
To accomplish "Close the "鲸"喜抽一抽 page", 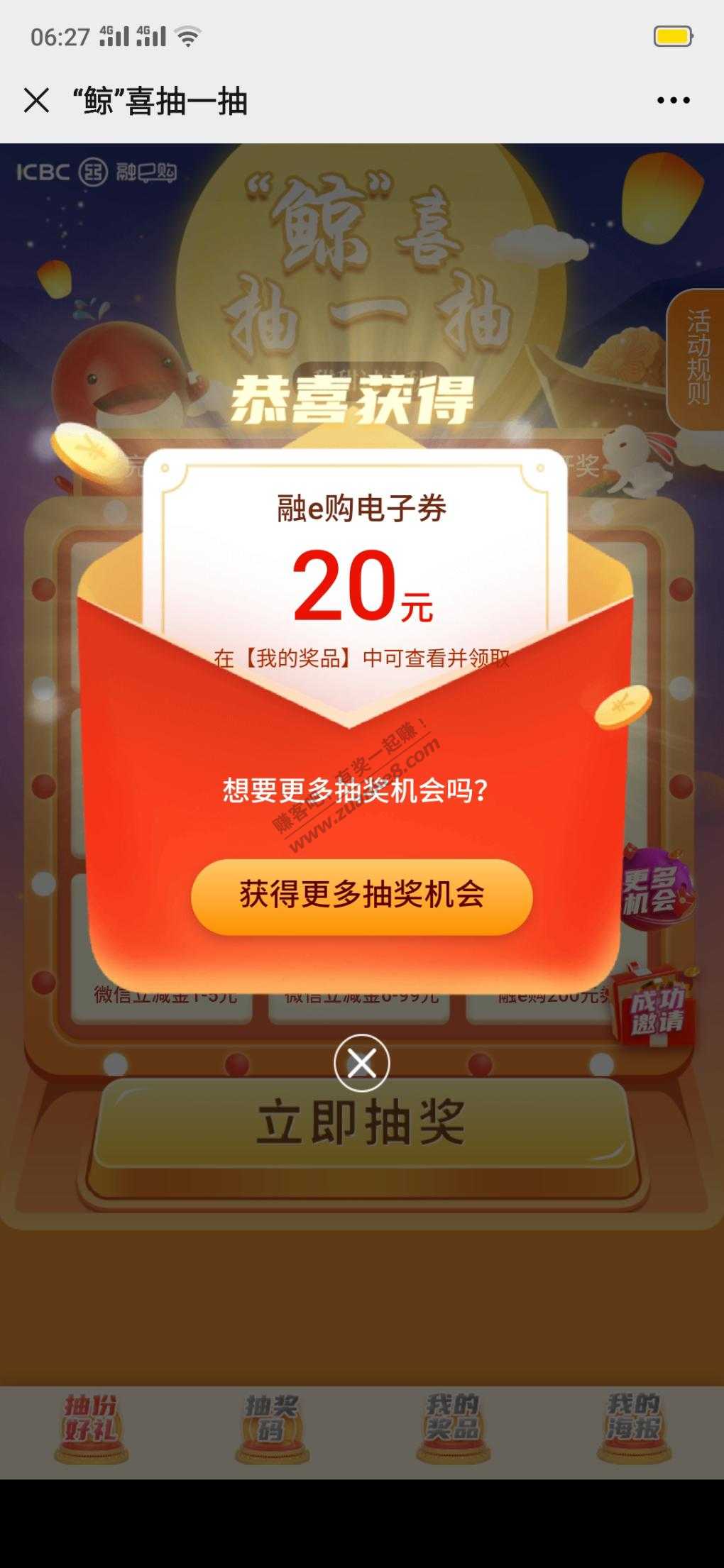I will [x=37, y=101].
